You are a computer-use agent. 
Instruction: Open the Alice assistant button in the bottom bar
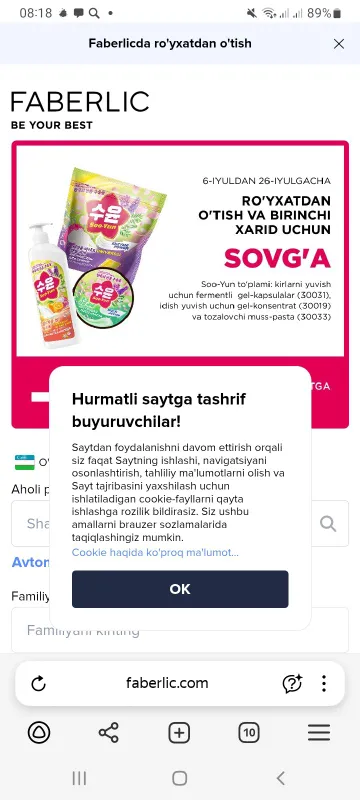(39, 733)
